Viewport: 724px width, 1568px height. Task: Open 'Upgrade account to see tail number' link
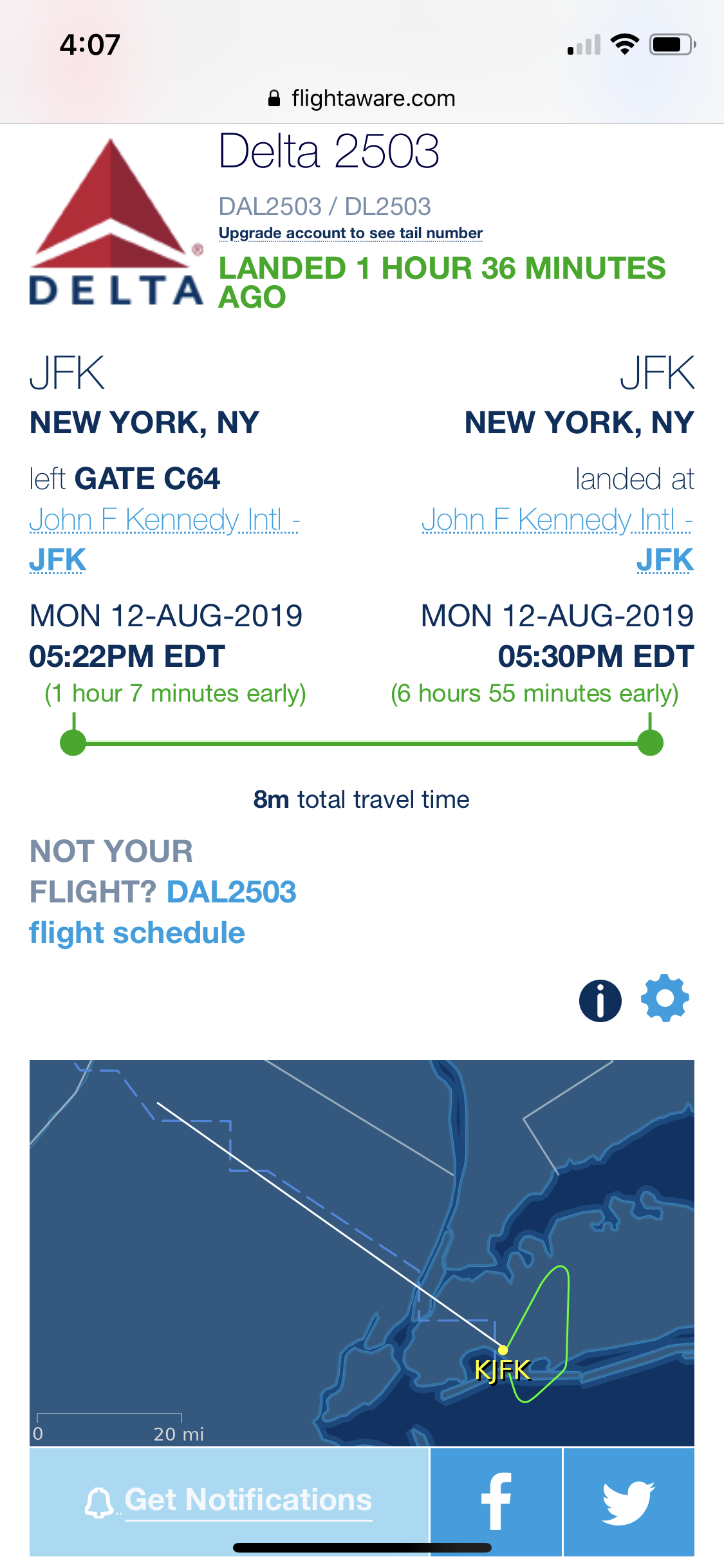click(x=351, y=233)
